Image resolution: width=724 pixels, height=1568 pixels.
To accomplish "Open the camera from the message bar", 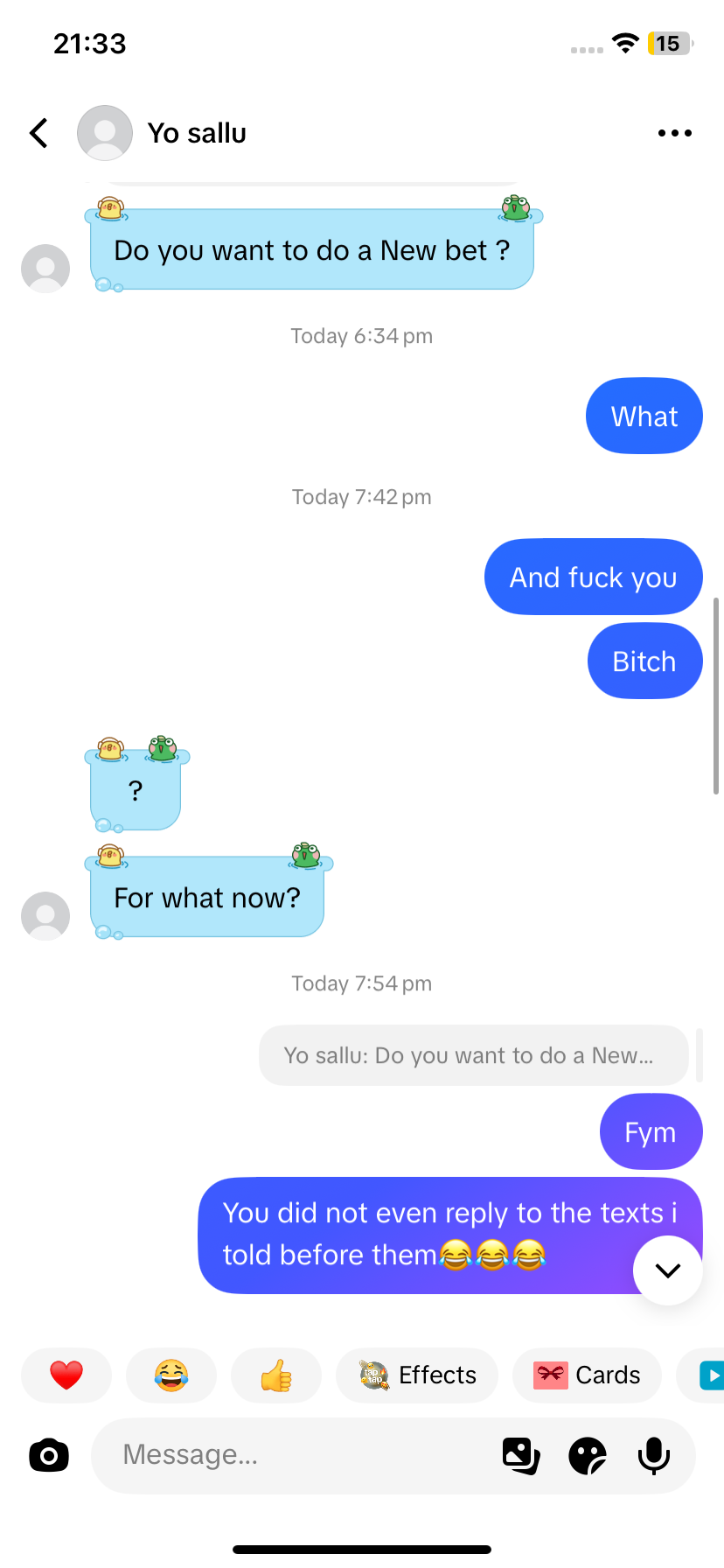I will (x=49, y=1455).
